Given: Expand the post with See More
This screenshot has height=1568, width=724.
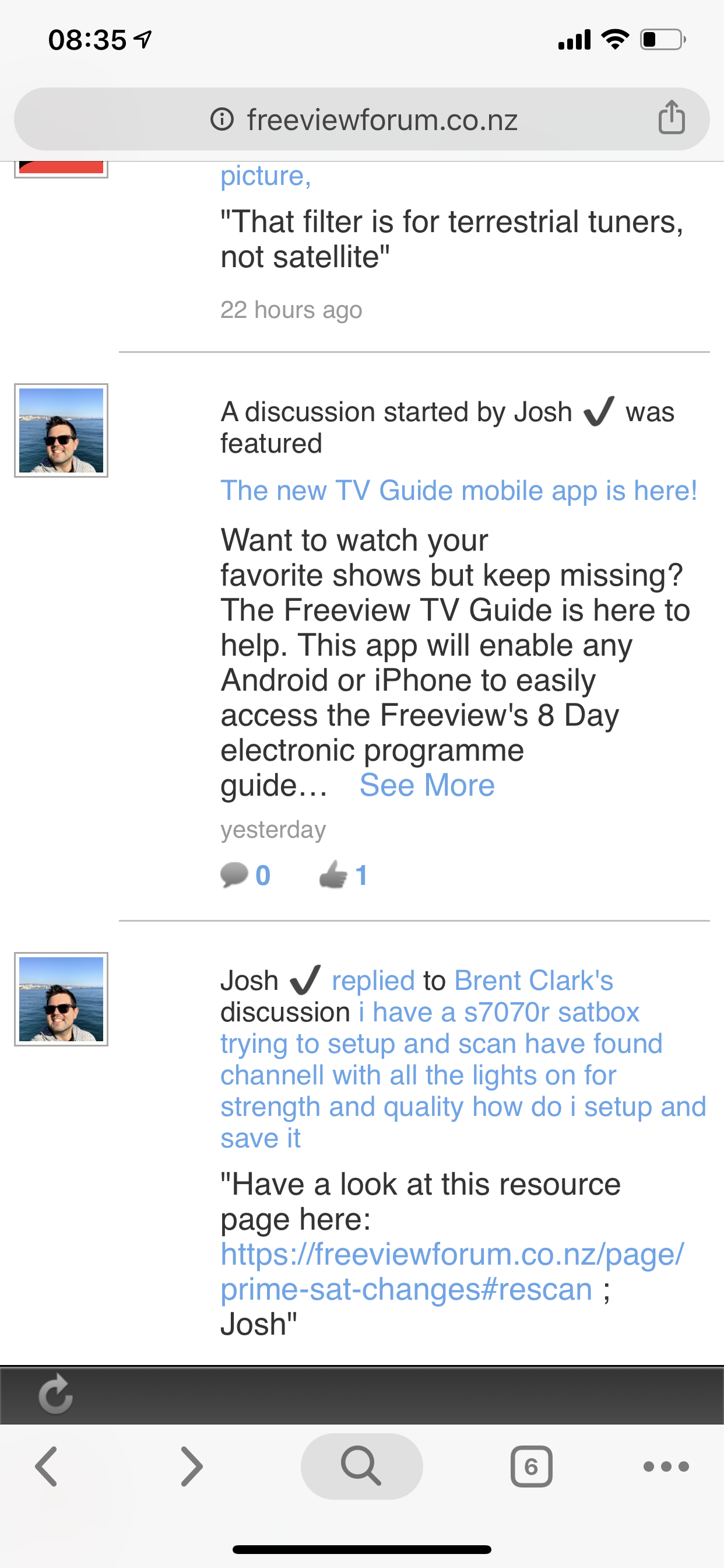Looking at the screenshot, I should pyautogui.click(x=427, y=785).
